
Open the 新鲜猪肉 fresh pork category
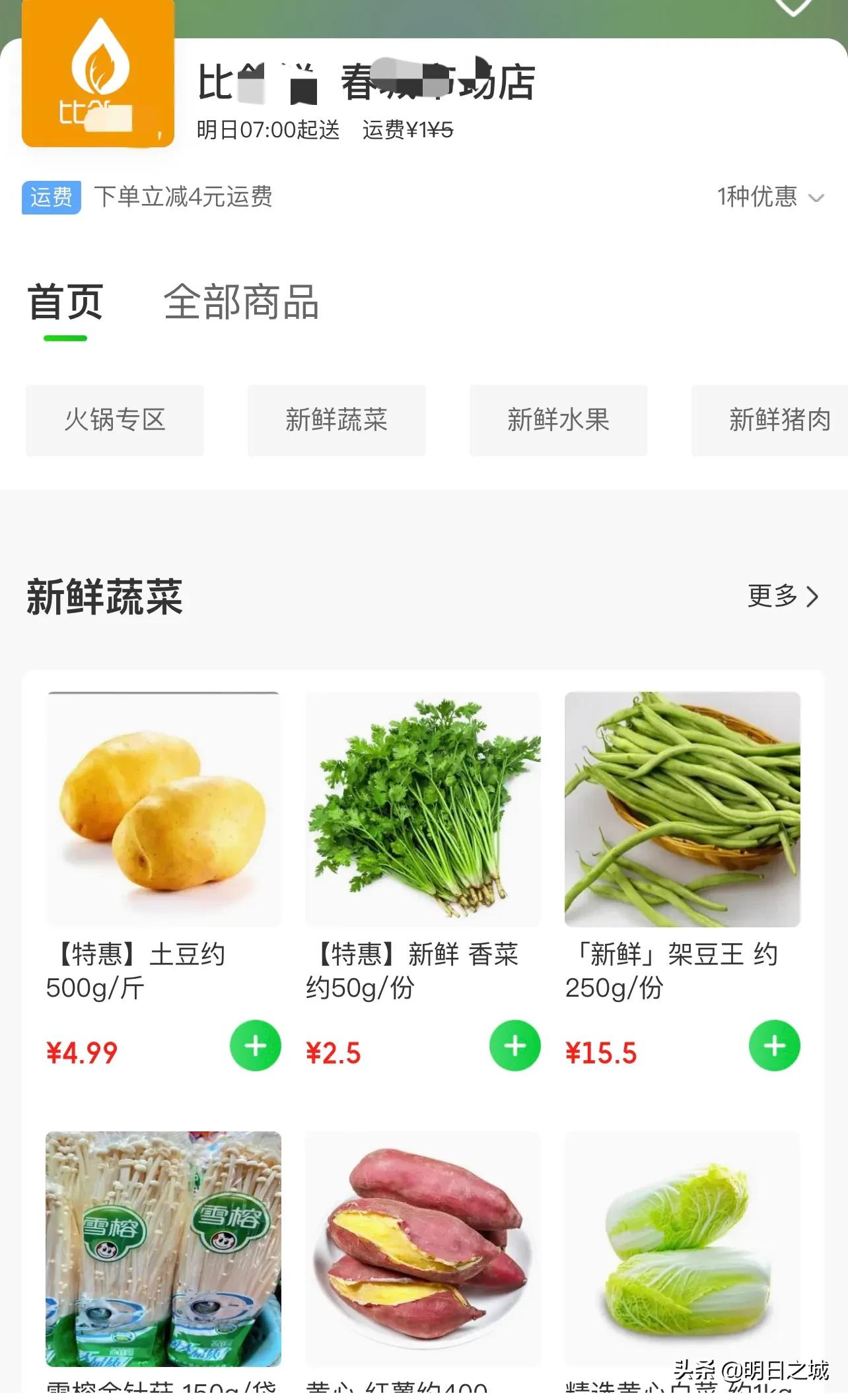[x=779, y=420]
